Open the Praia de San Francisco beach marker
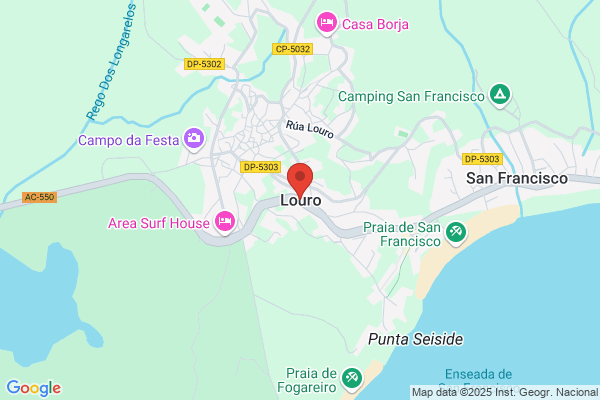The image size is (600, 400). pos(456,233)
